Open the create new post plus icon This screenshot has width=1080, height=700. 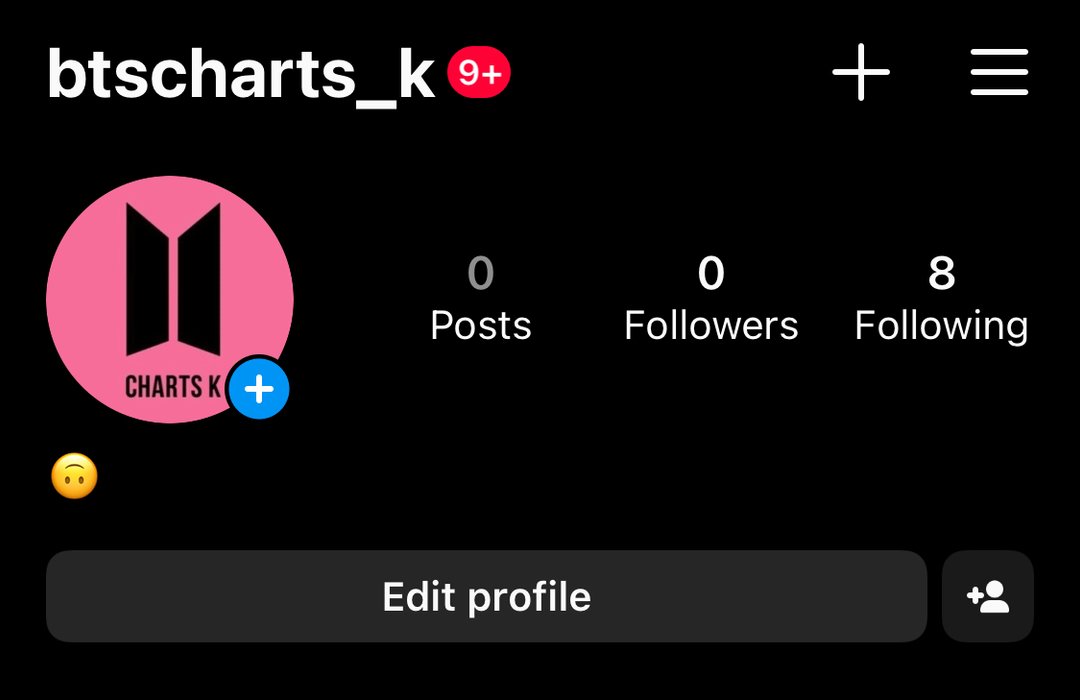tap(861, 72)
